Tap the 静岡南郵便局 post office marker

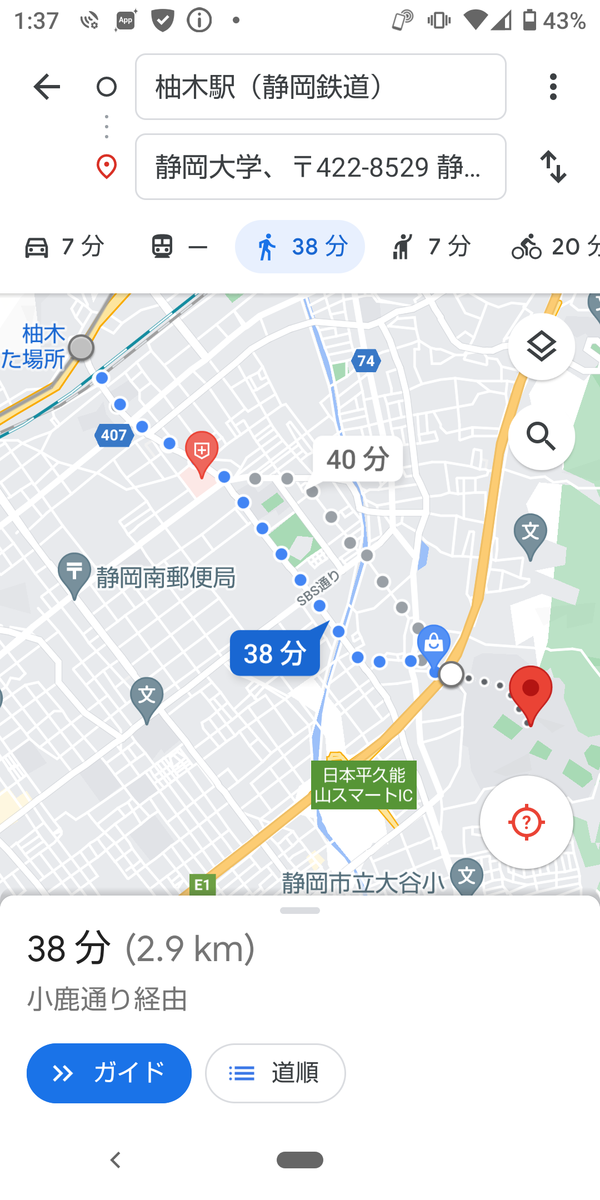tap(74, 575)
